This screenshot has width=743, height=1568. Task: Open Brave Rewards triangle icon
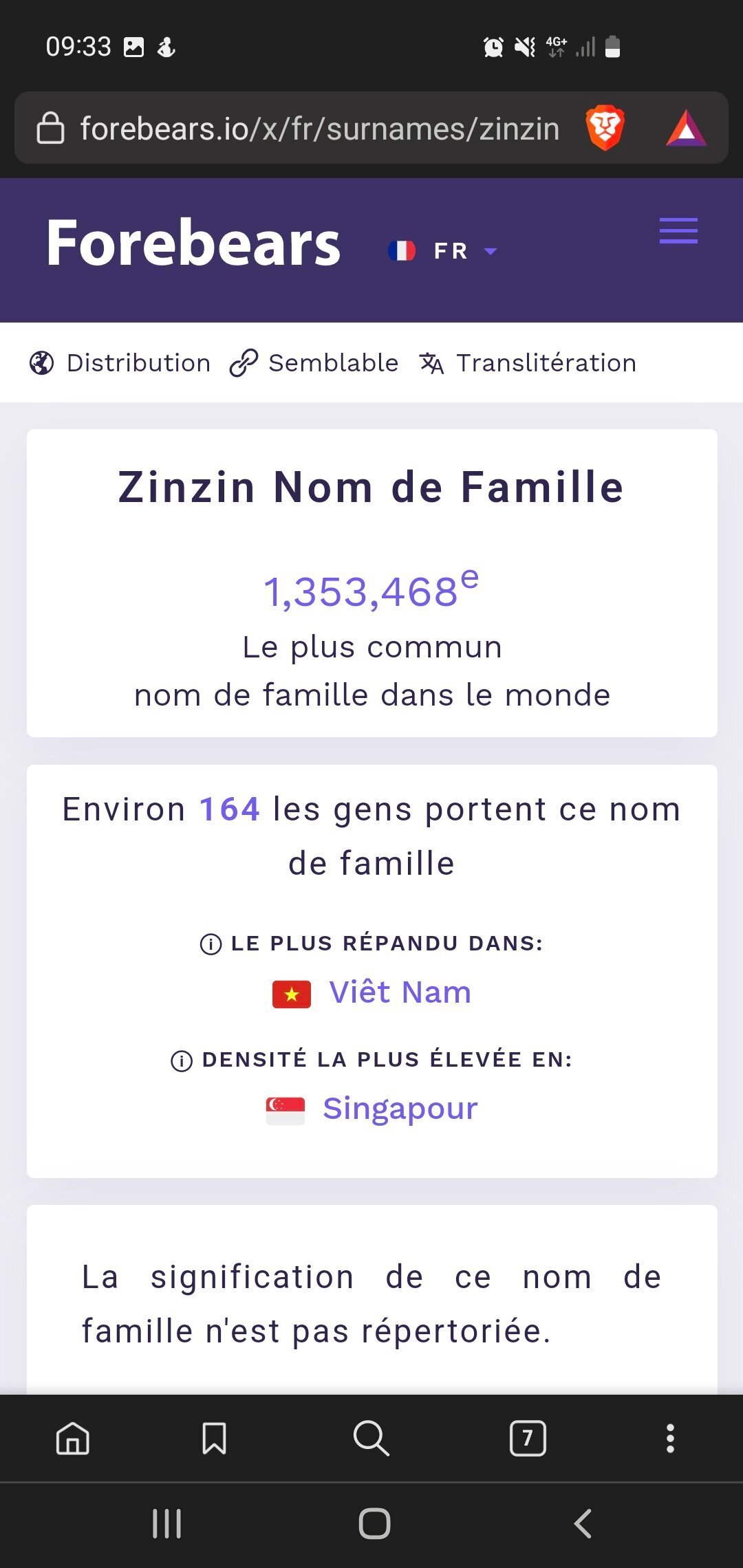click(686, 128)
